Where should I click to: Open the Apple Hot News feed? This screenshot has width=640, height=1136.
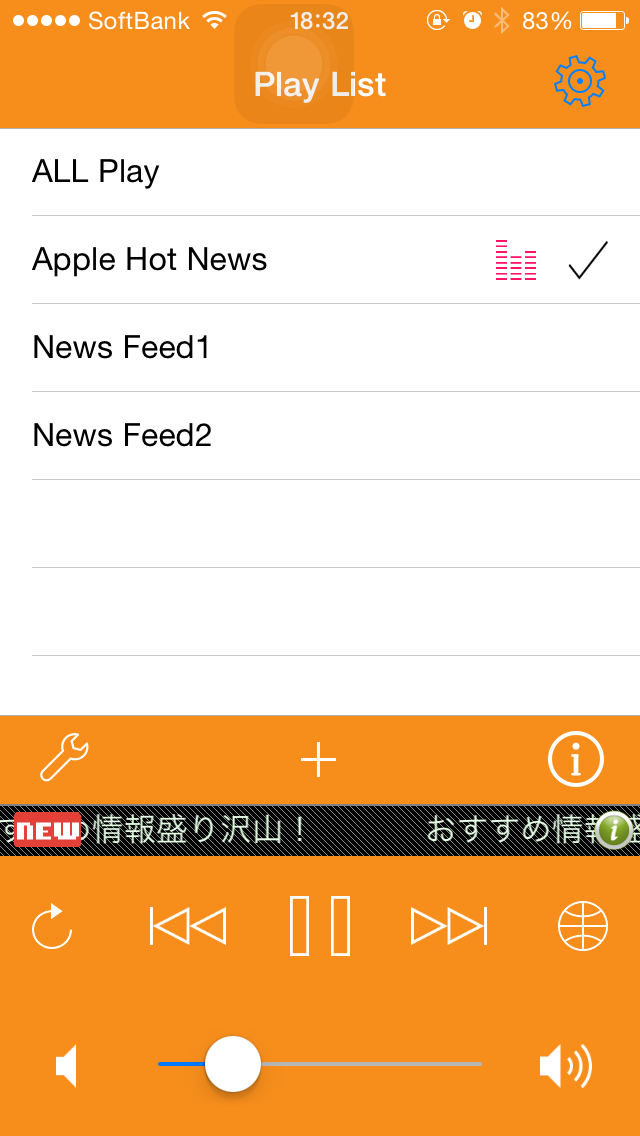pos(320,260)
